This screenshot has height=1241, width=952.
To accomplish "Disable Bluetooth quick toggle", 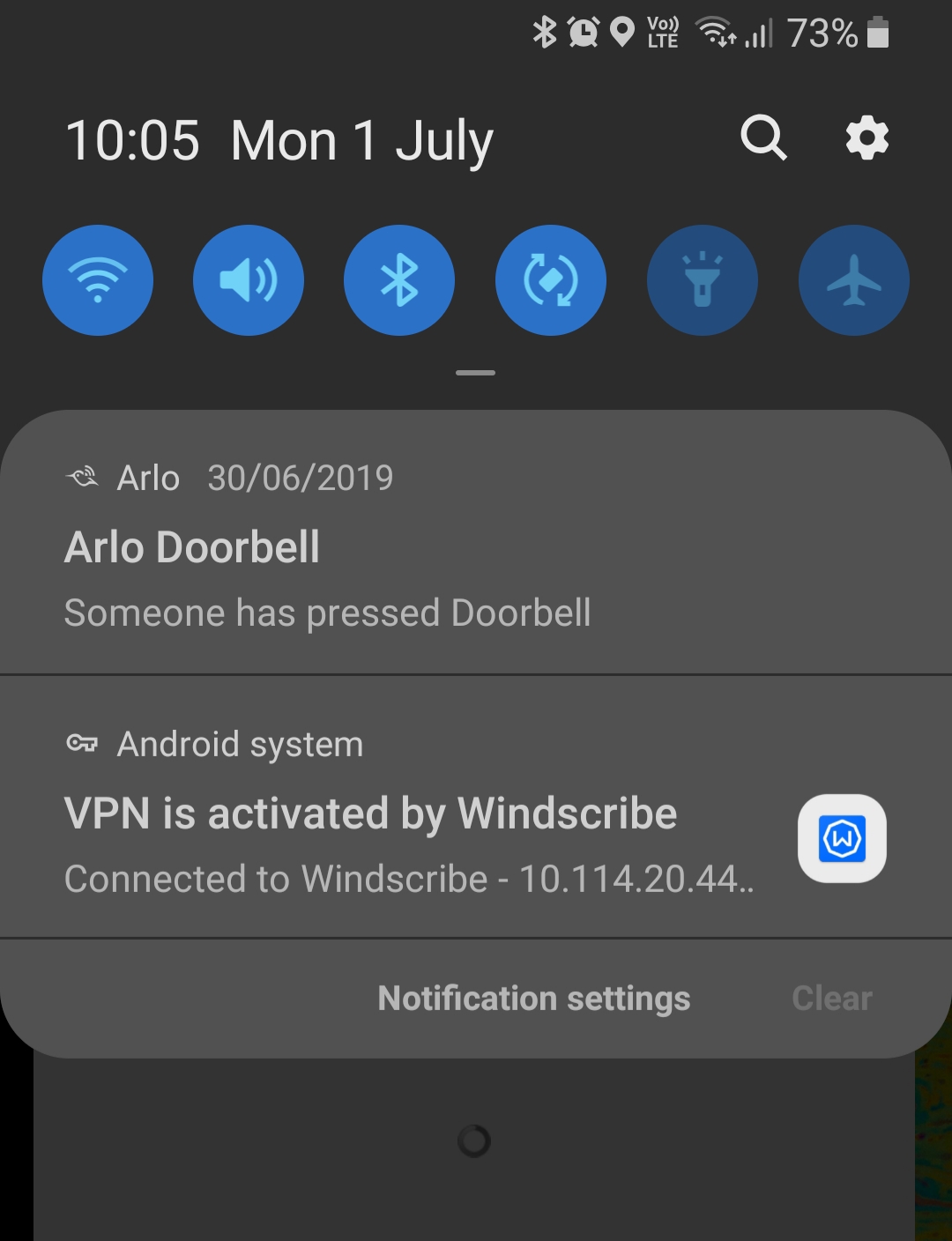I will [399, 280].
